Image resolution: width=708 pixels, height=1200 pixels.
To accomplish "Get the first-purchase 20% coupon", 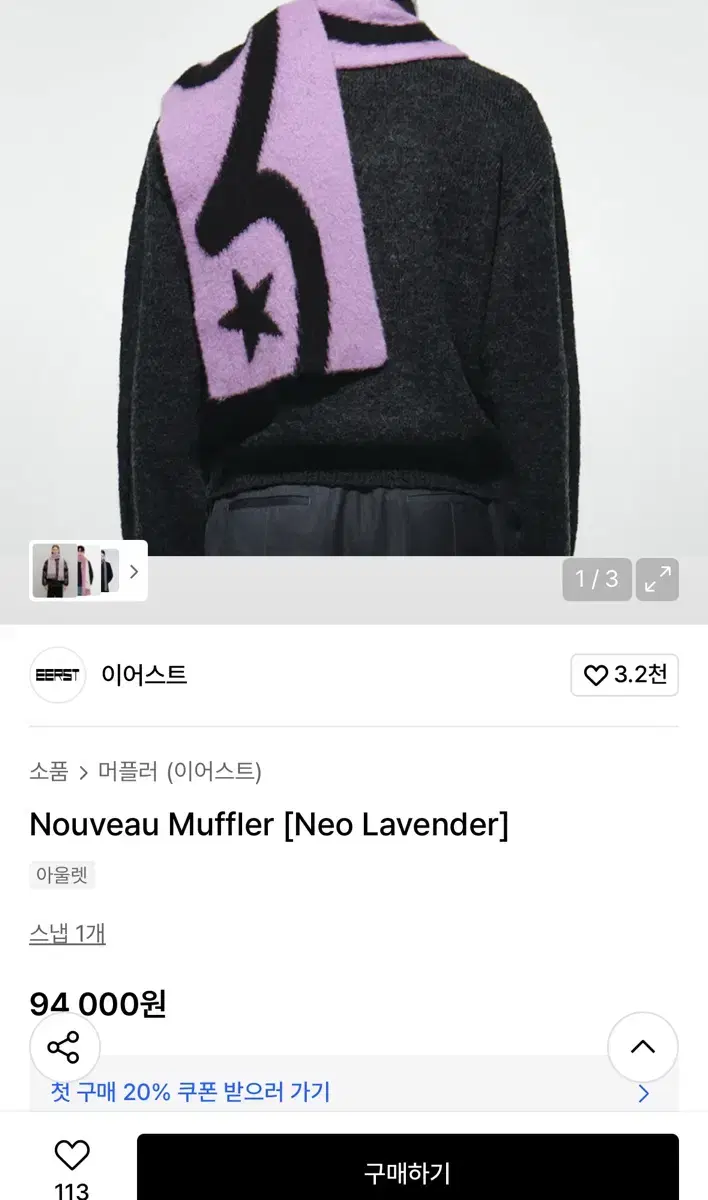I will (354, 1092).
